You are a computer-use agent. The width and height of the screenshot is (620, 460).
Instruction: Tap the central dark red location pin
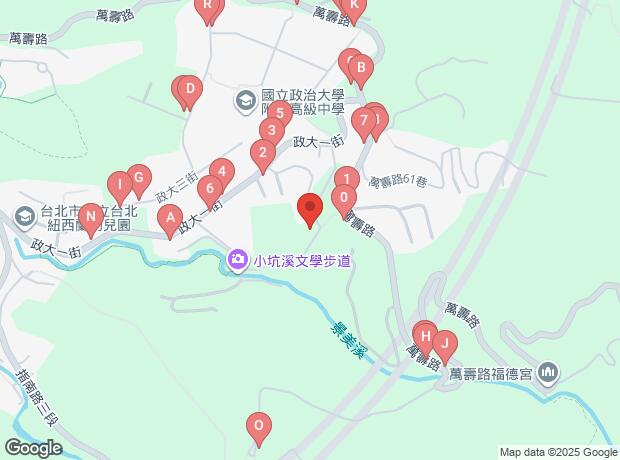click(310, 210)
